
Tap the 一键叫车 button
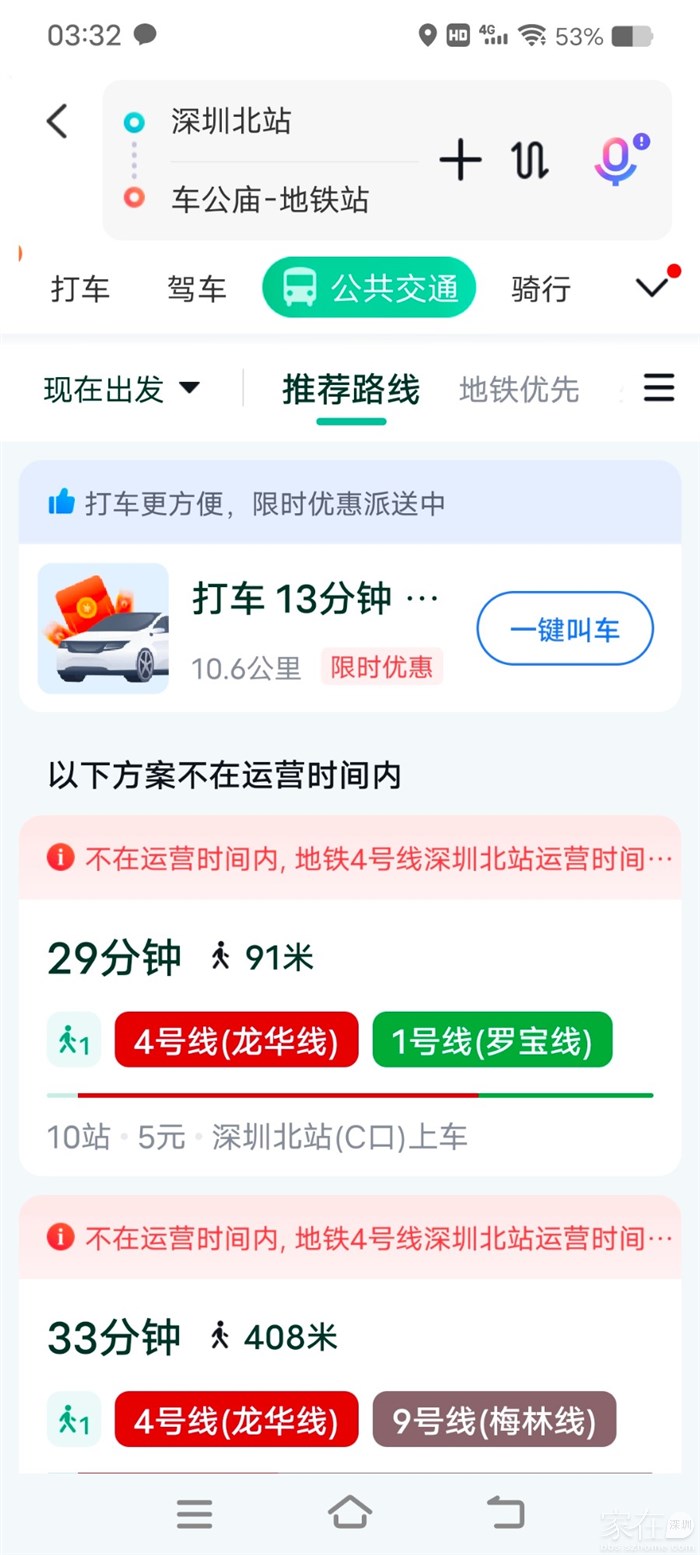(x=565, y=629)
